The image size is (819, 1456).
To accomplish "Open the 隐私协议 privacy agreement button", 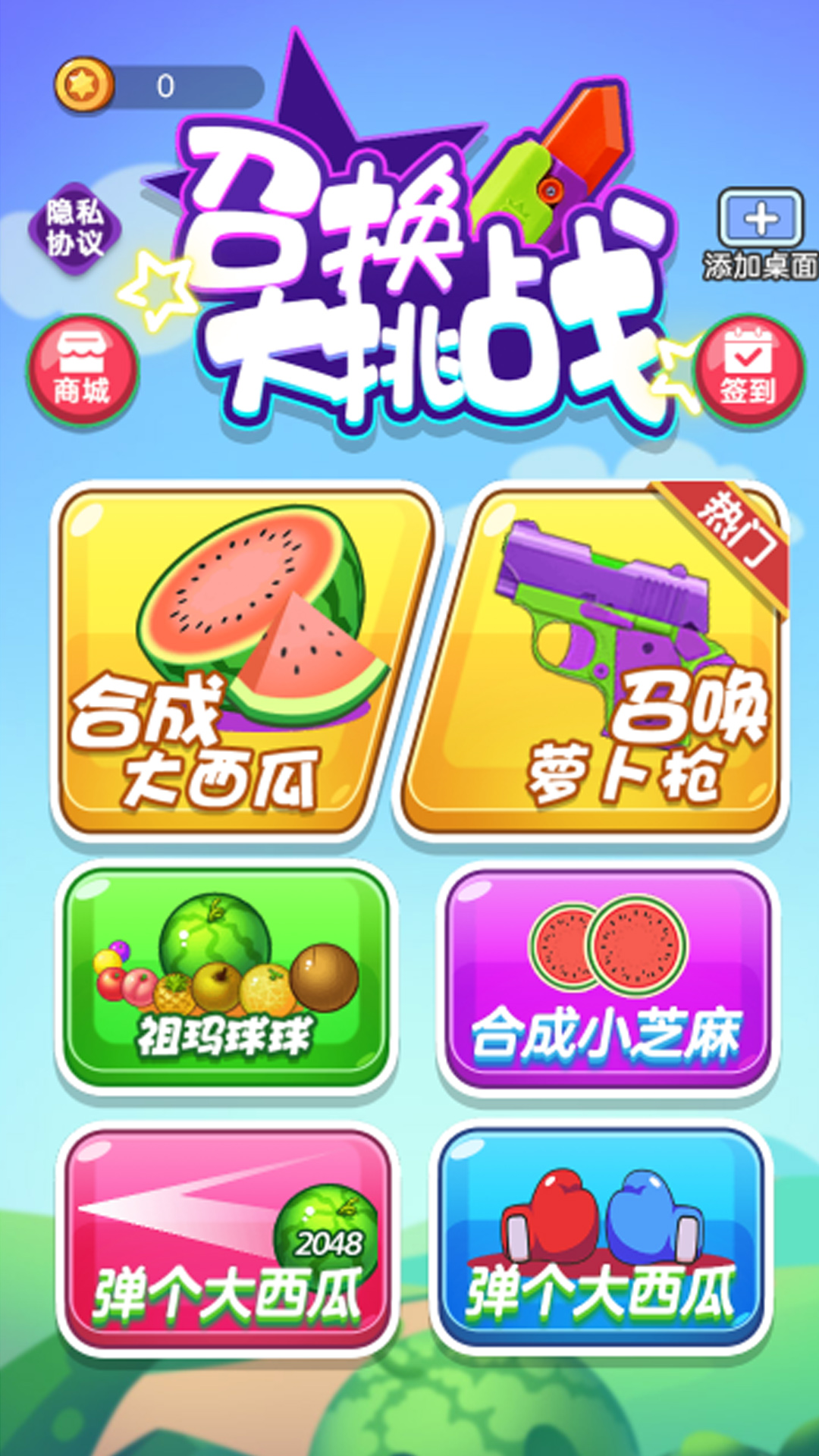I will click(x=75, y=228).
